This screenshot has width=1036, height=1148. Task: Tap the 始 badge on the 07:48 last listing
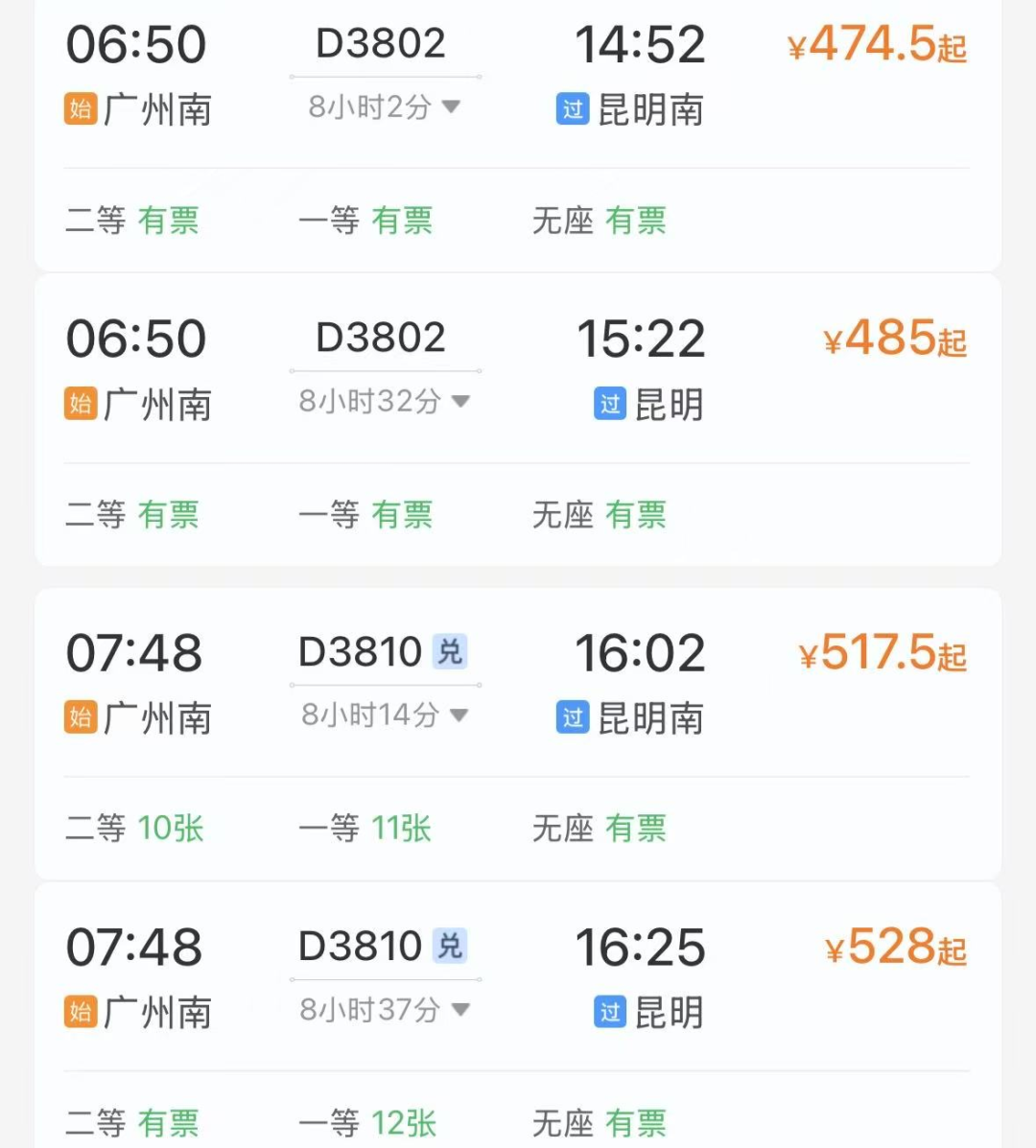[x=82, y=1011]
